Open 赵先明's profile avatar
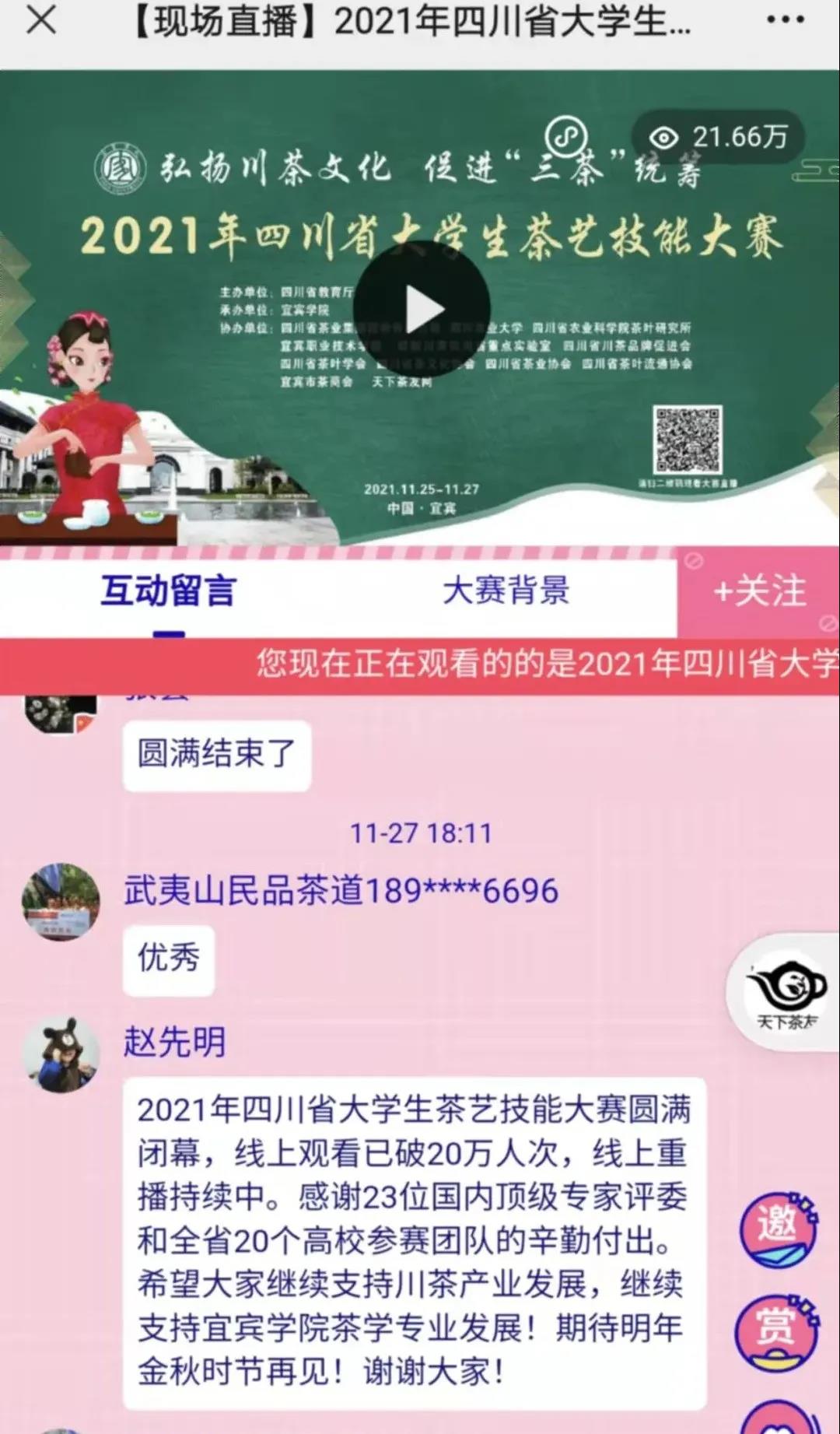This screenshot has width=840, height=1434. pyautogui.click(x=61, y=1054)
